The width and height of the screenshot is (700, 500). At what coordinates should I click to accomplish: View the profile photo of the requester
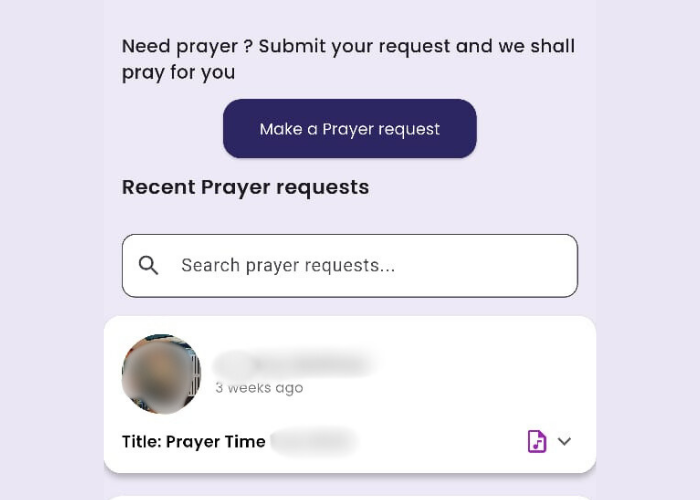161,374
